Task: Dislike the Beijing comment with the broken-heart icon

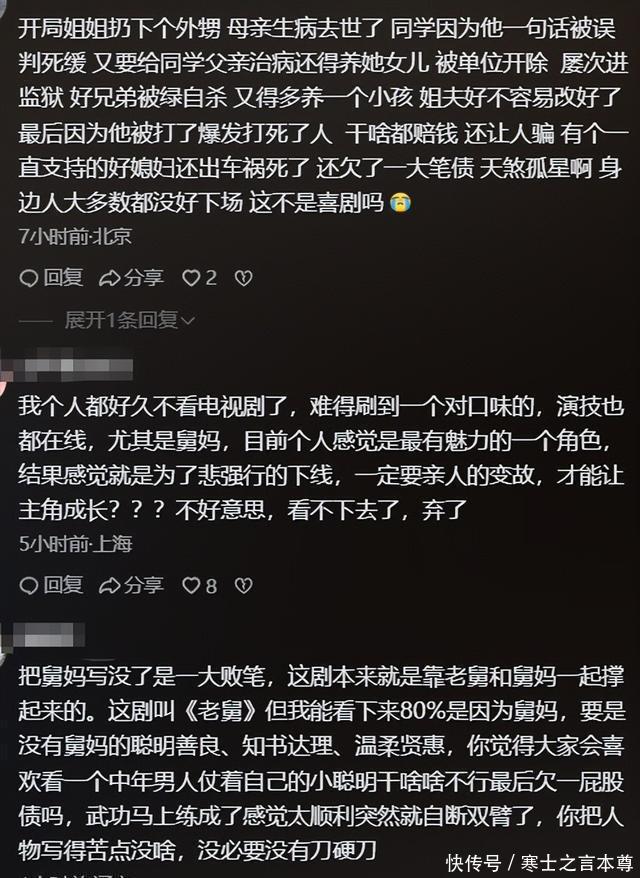Action: pyautogui.click(x=243, y=278)
